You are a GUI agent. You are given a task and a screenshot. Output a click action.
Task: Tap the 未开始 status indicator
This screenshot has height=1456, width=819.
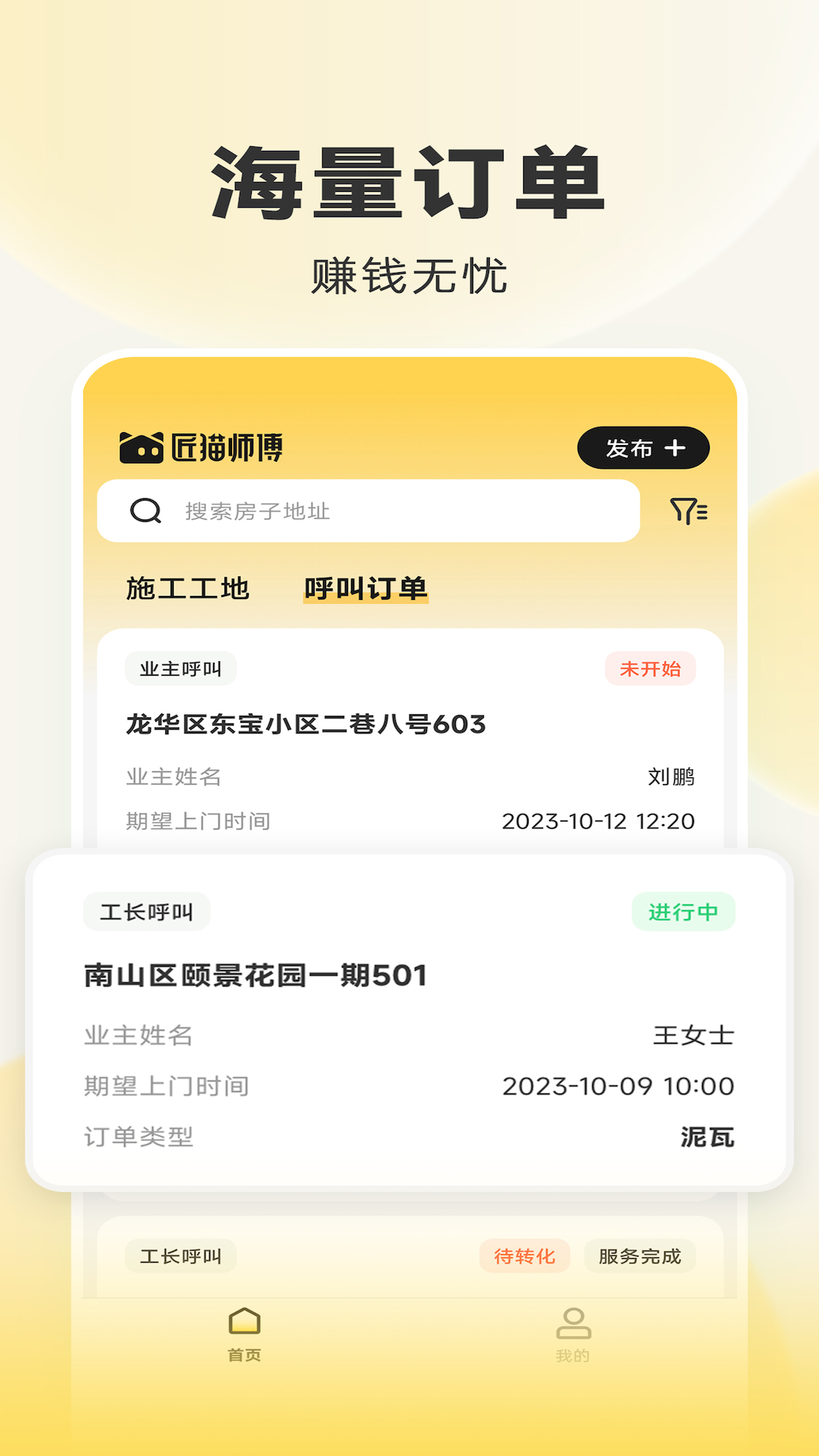point(652,668)
